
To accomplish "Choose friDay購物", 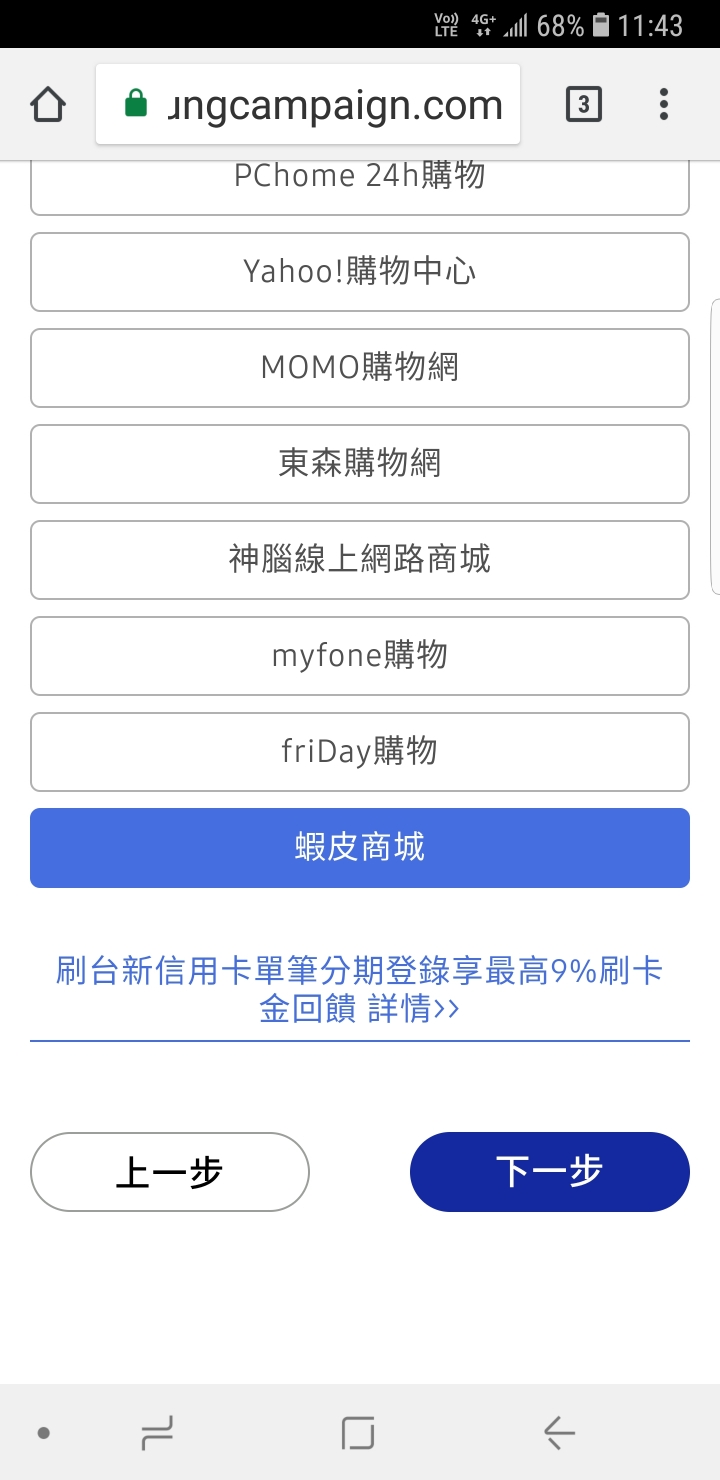I will coord(360,752).
